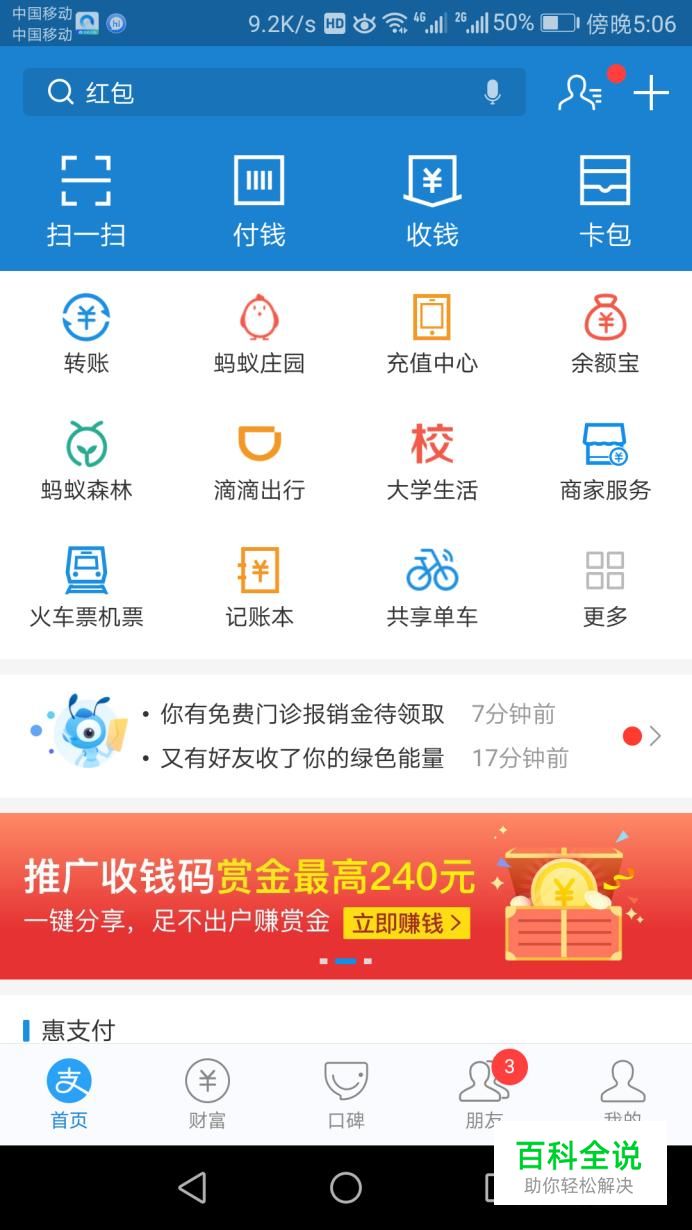Open the plus menu in the top bar
Screen dimensions: 692x1230
click(651, 92)
